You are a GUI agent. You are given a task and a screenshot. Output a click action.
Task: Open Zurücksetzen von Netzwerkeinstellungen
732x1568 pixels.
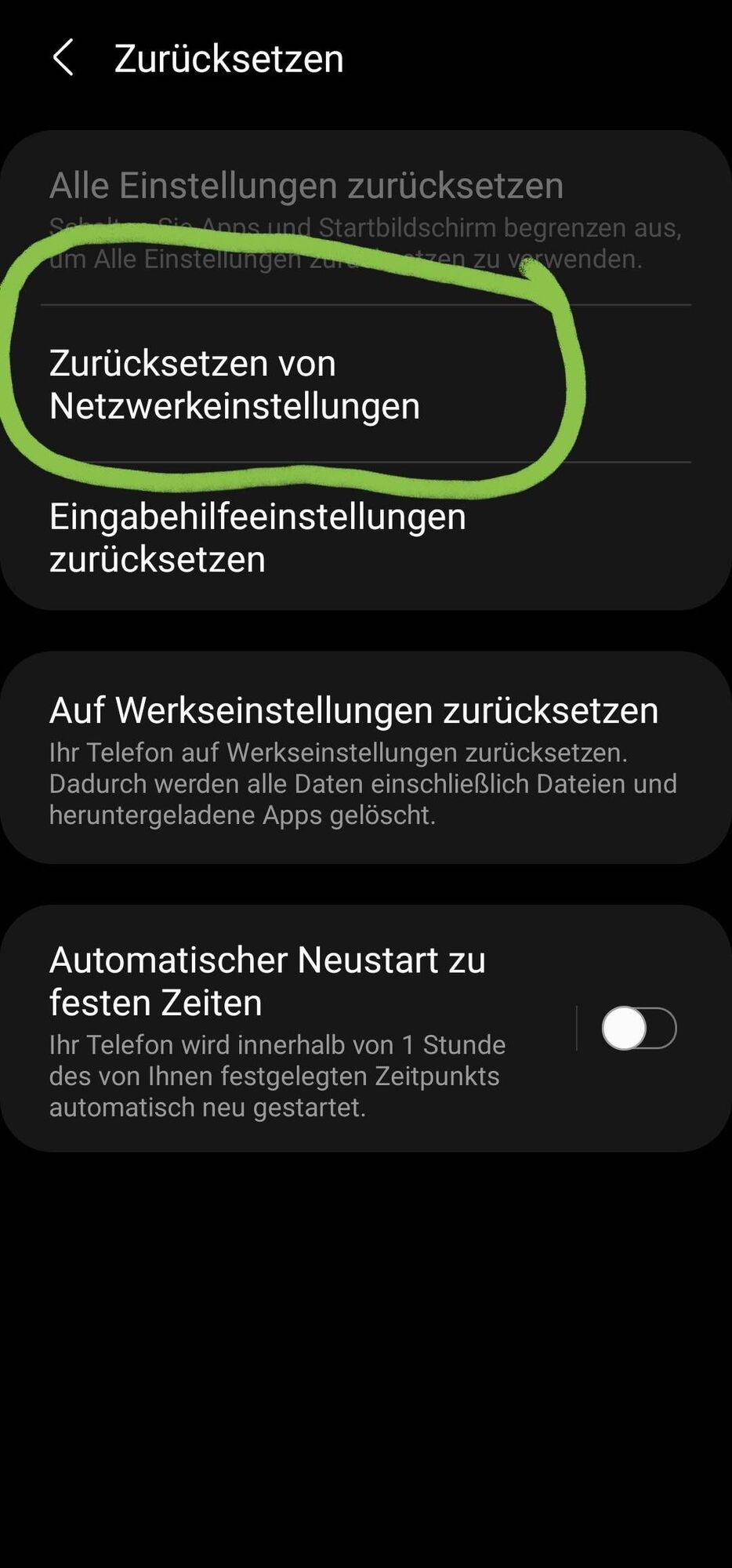(x=235, y=384)
